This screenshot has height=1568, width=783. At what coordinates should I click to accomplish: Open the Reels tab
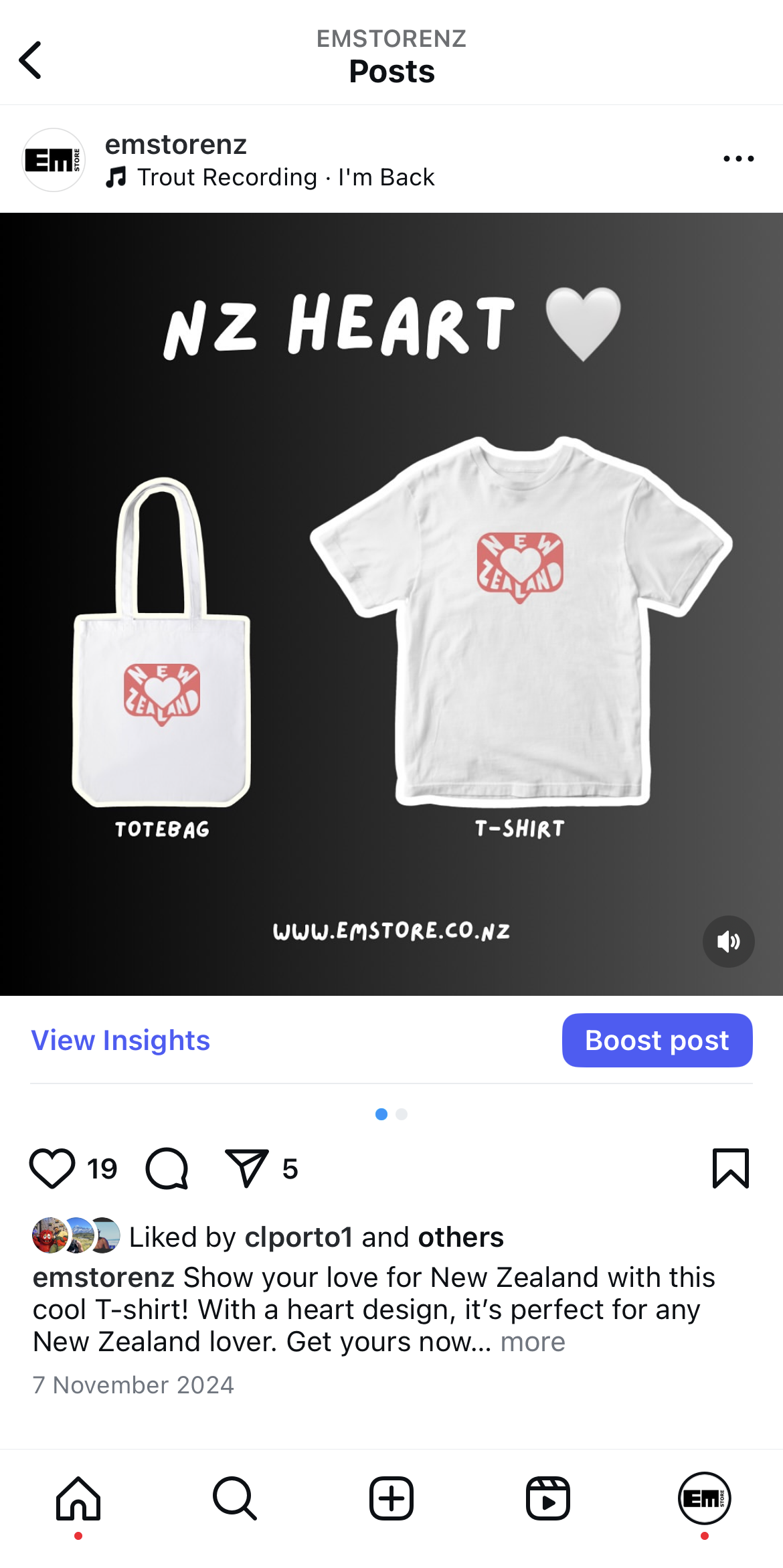coord(548,1499)
